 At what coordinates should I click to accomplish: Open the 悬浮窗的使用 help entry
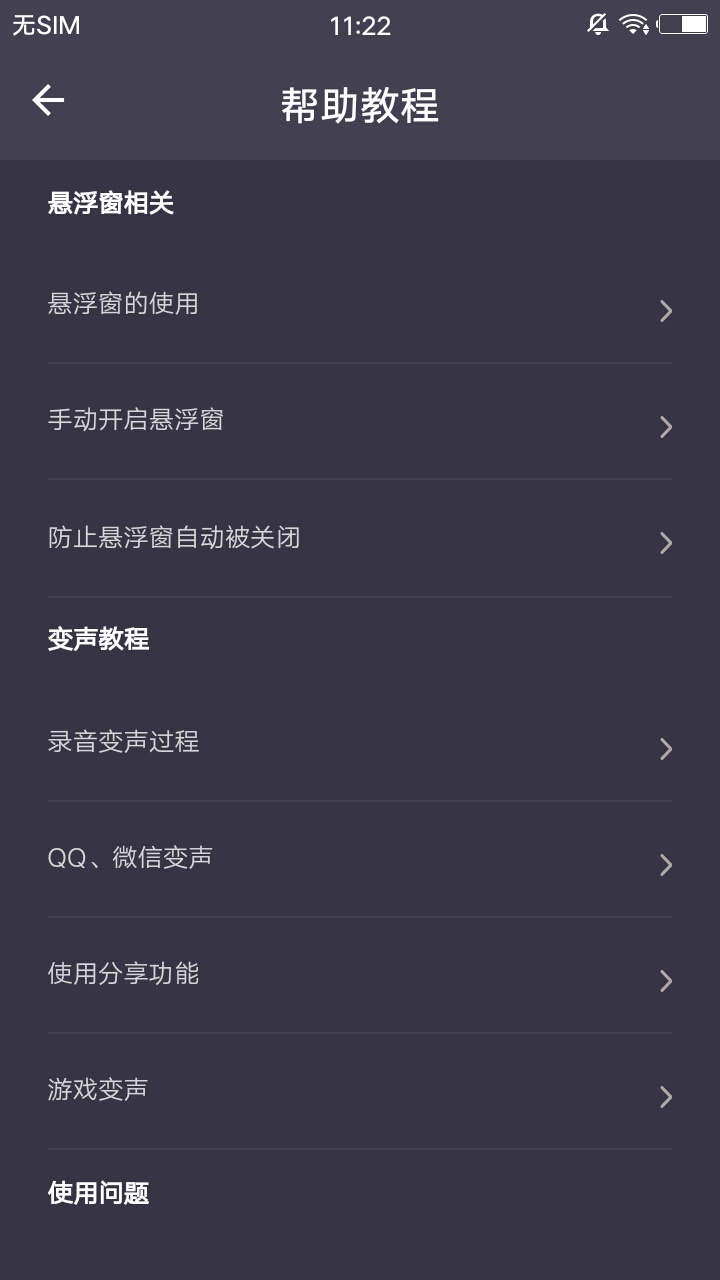click(x=360, y=305)
